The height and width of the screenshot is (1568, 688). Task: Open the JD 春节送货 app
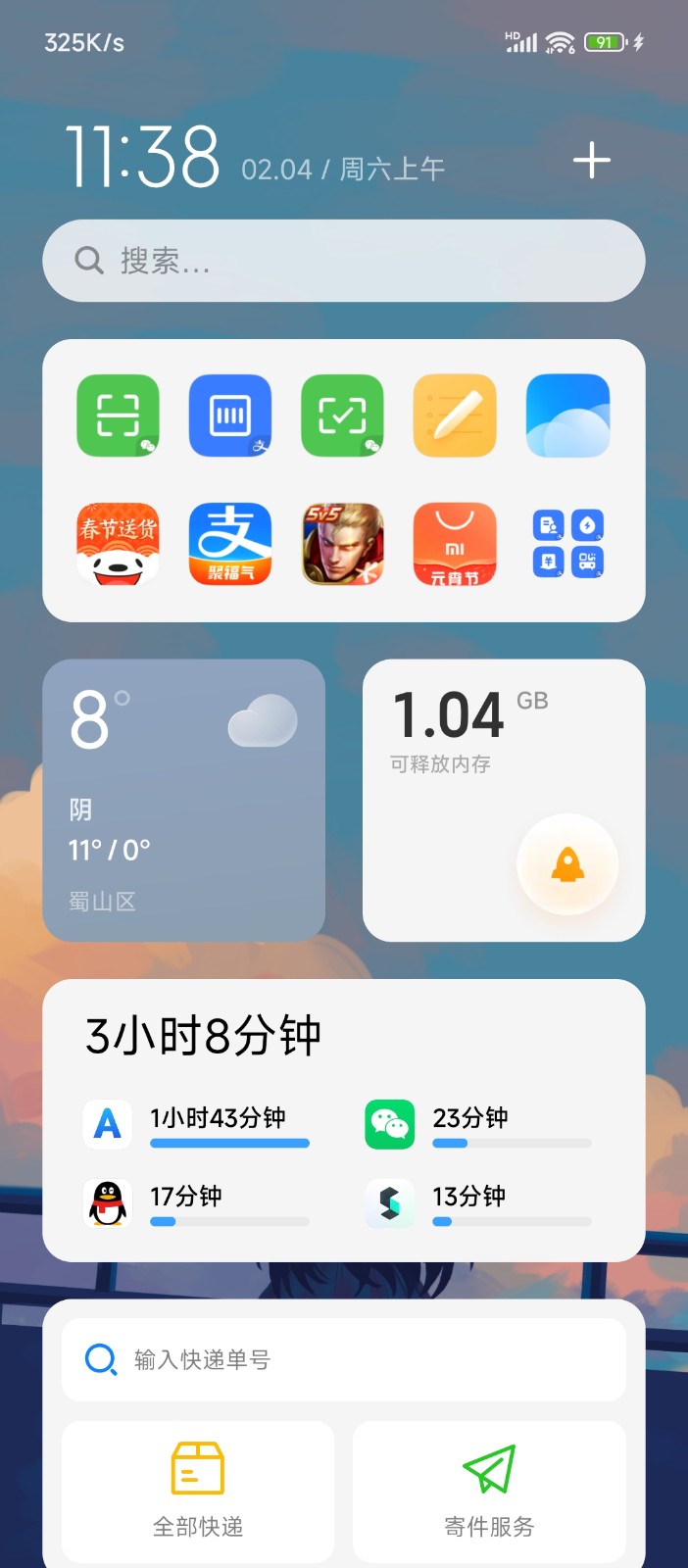pos(119,544)
